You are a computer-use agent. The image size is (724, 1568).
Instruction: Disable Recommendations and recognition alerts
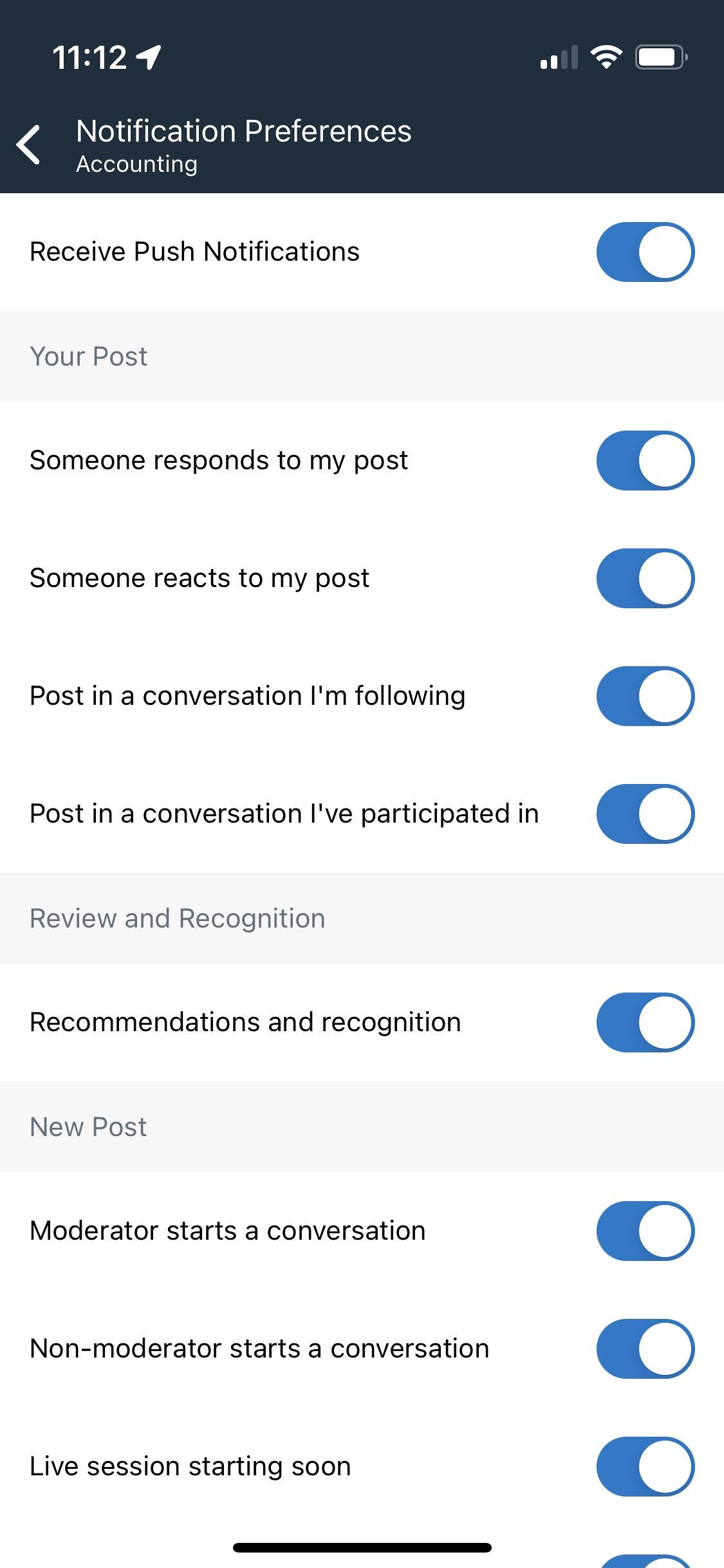click(x=645, y=1022)
